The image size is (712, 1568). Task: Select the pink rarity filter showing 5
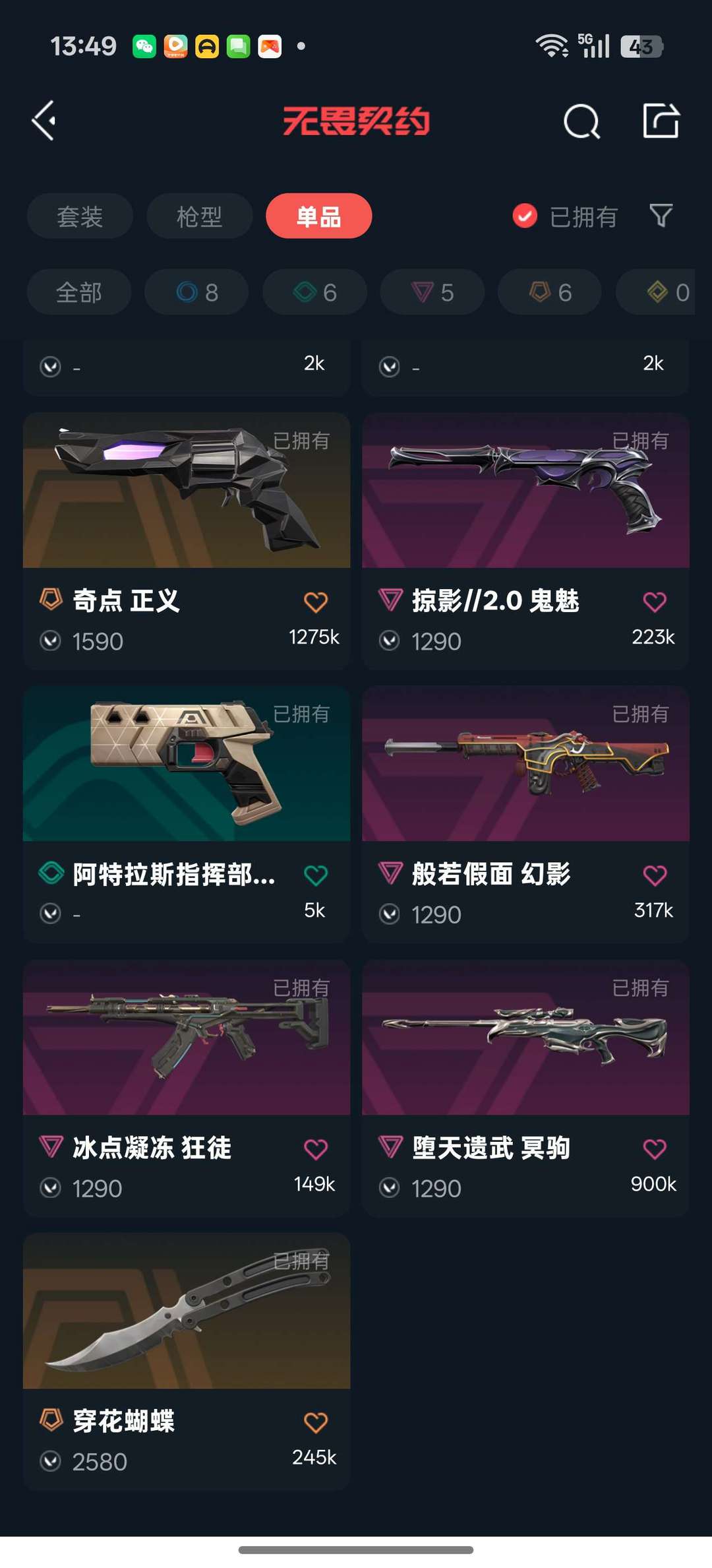pyautogui.click(x=432, y=292)
